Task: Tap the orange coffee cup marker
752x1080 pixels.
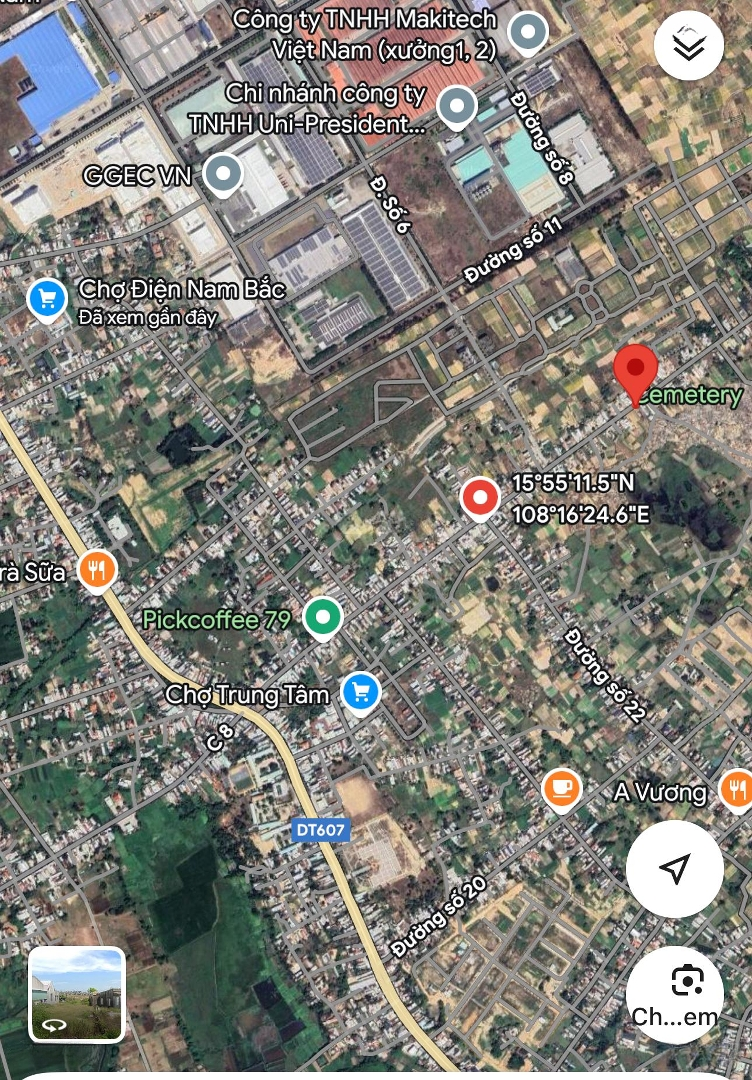Action: click(562, 788)
